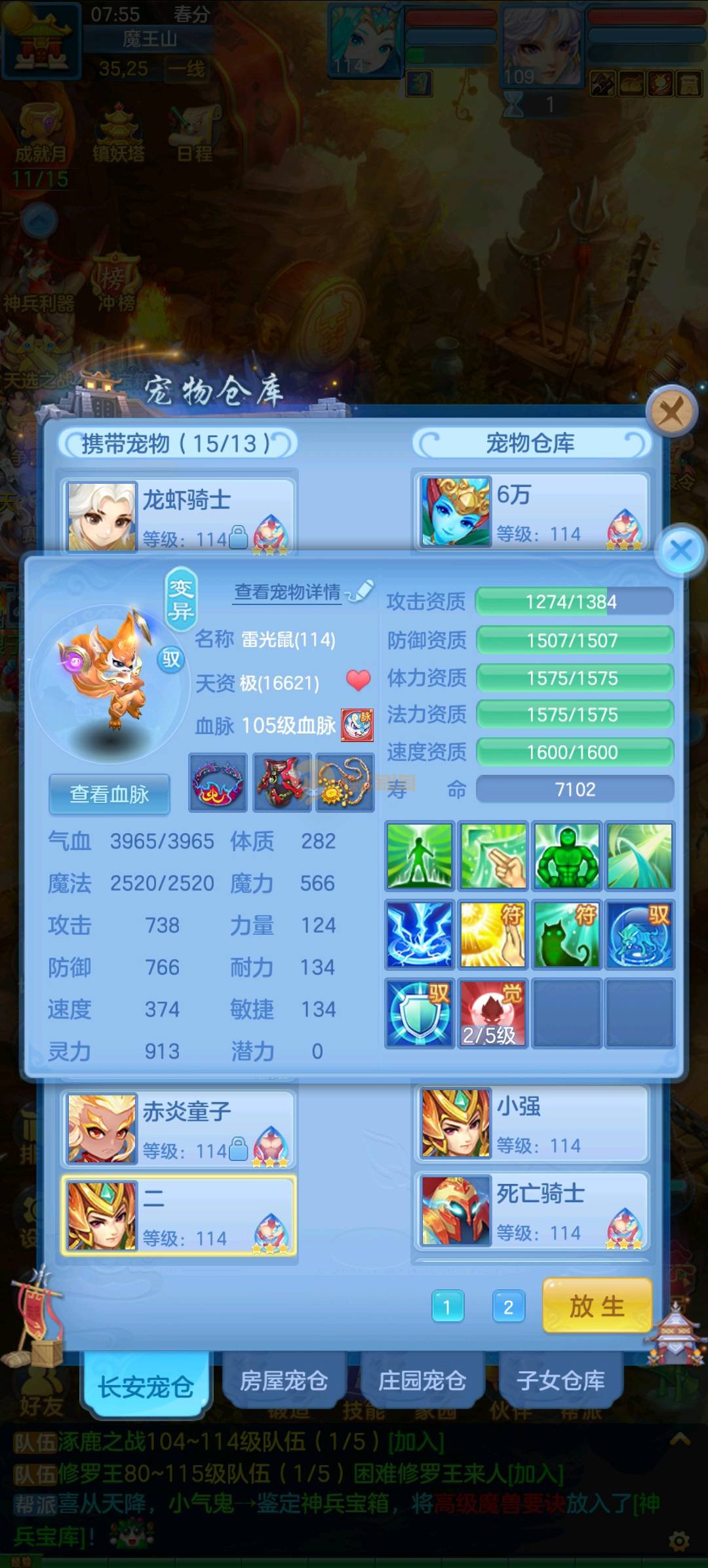Select 死亡骑士 in pet warehouse
The height and width of the screenshot is (1568, 708).
[531, 1211]
